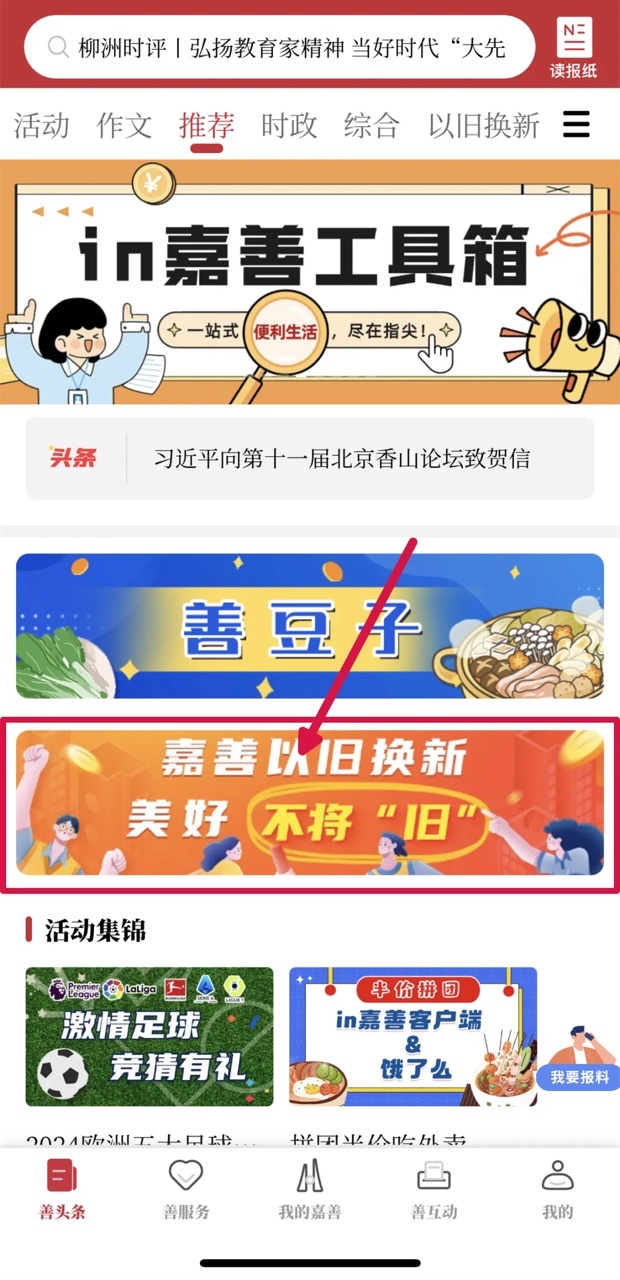Open the 半价拼团 饿了么 activity card
The image size is (620, 1280).
pyautogui.click(x=413, y=1036)
